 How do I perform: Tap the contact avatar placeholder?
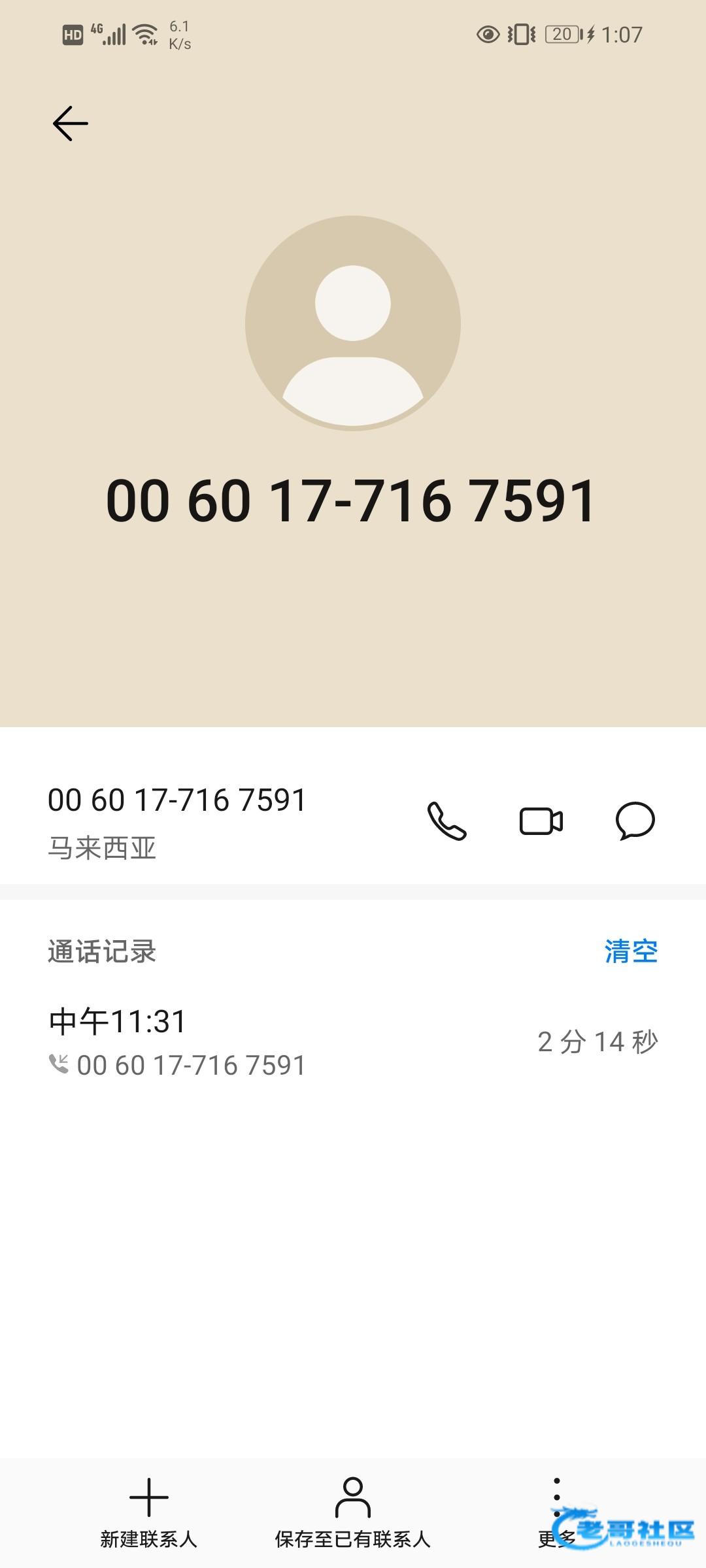[x=353, y=323]
